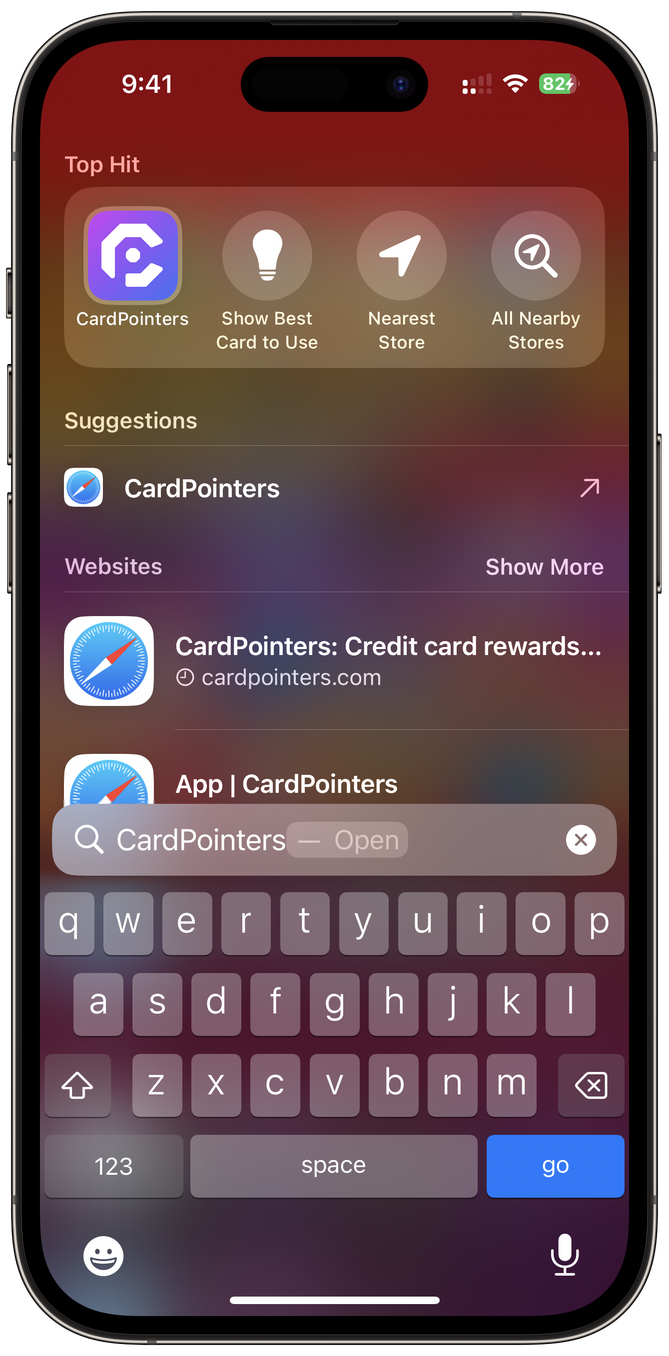Start dictation with the microphone
669x1356 pixels.
565,1254
